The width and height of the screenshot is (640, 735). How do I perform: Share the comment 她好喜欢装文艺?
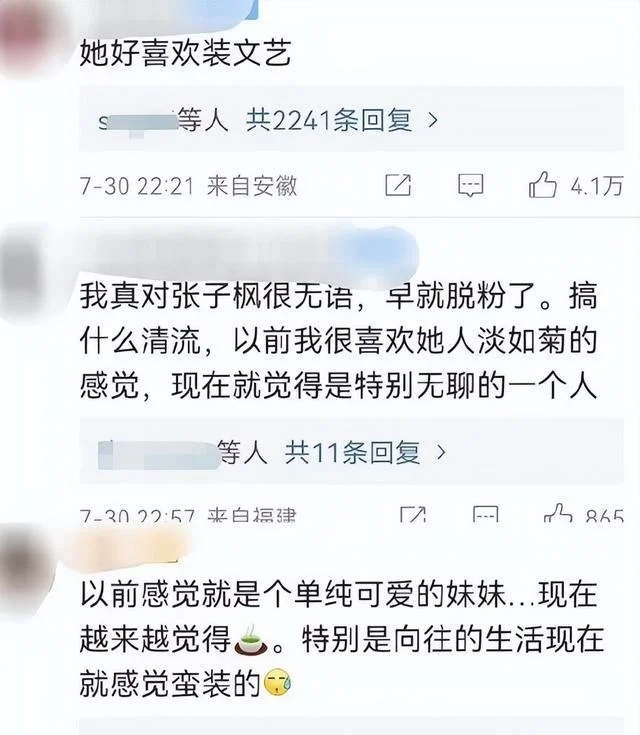pos(398,185)
